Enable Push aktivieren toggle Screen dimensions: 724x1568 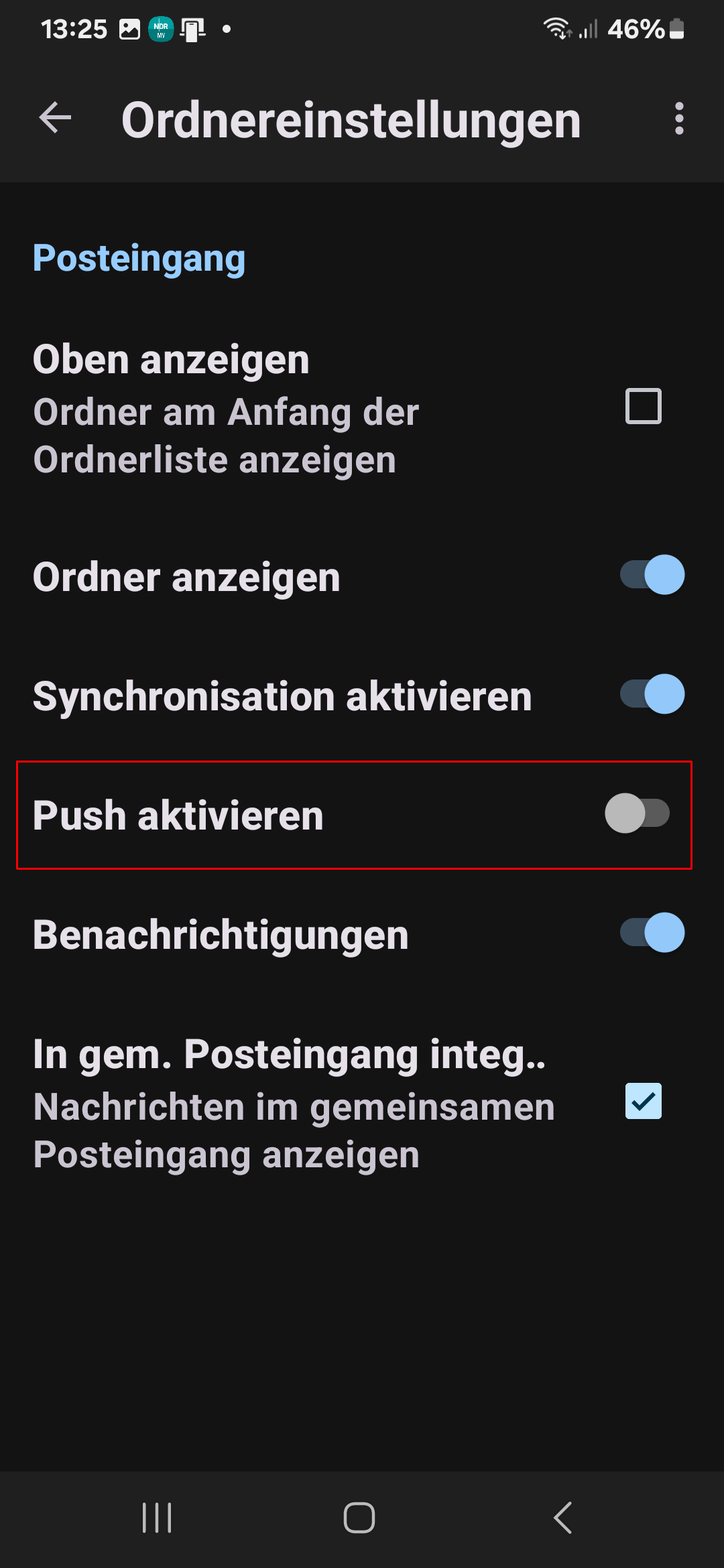[637, 813]
